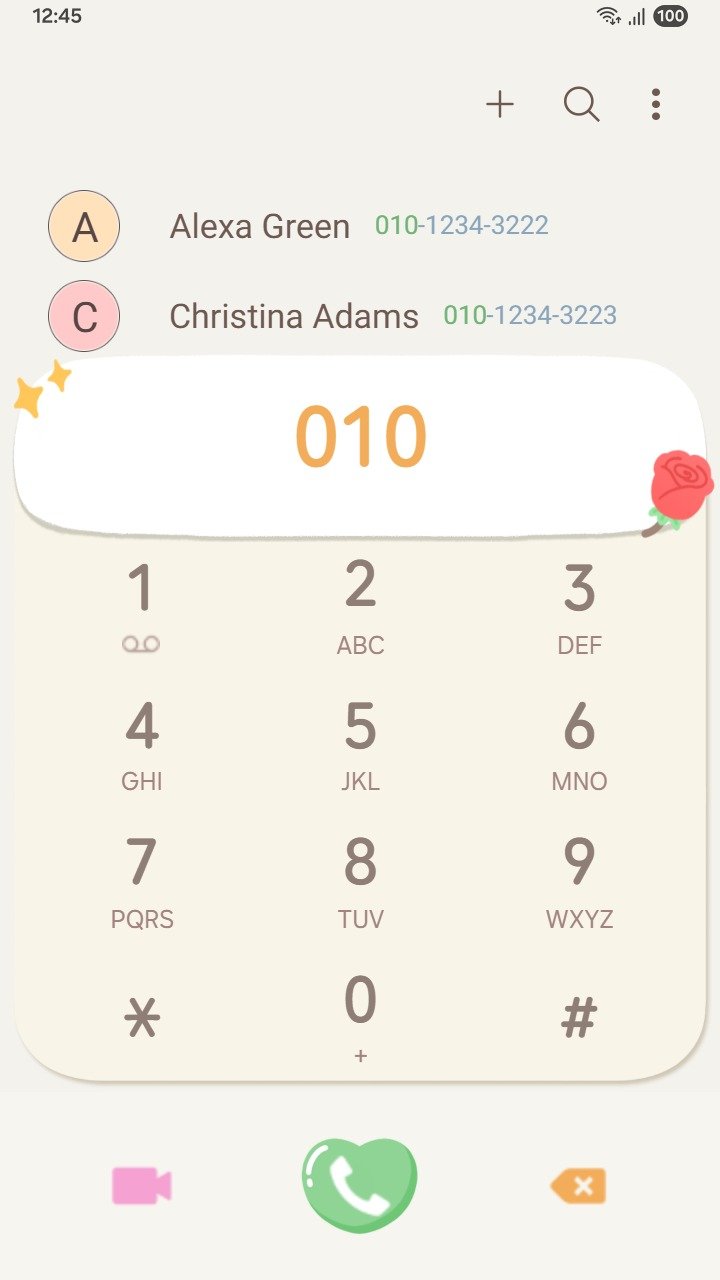The width and height of the screenshot is (720, 1280).
Task: Enter digit 3 DEF
Action: [x=579, y=605]
